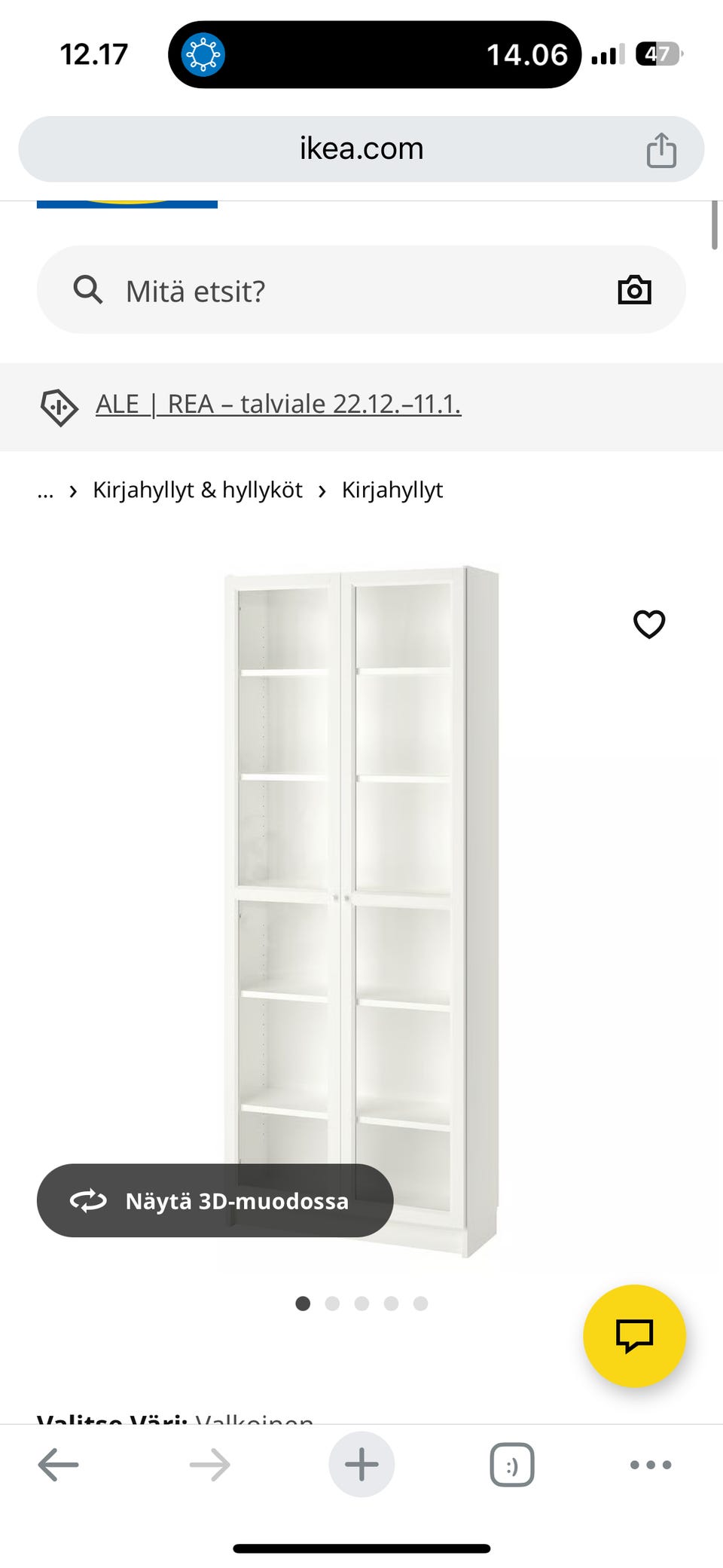Open the Kirjahyllyt & hyllyköt breadcrumb
This screenshot has width=723, height=1568.
pyautogui.click(x=197, y=490)
